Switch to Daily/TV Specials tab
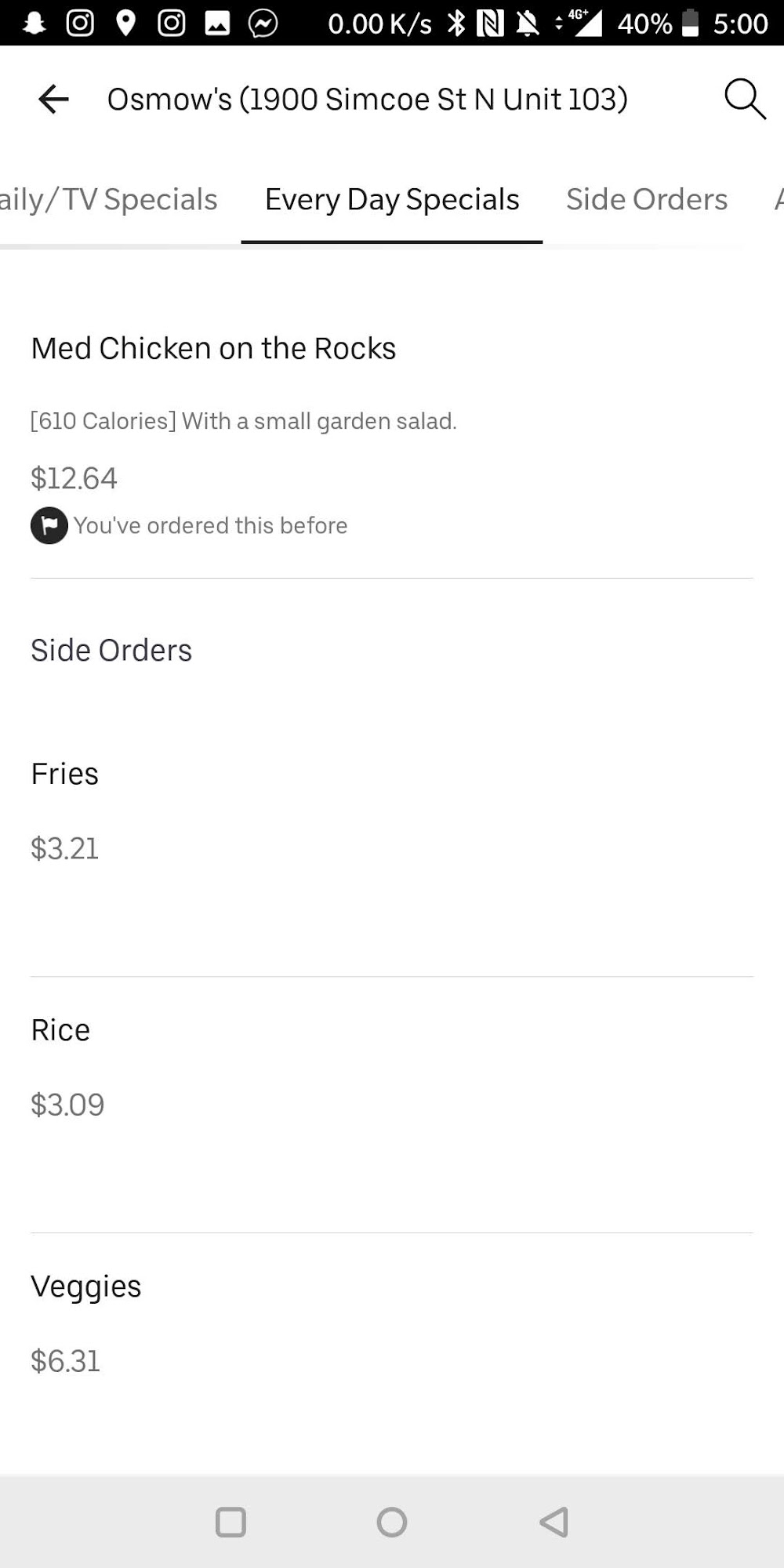This screenshot has height=1568, width=784. click(x=110, y=200)
